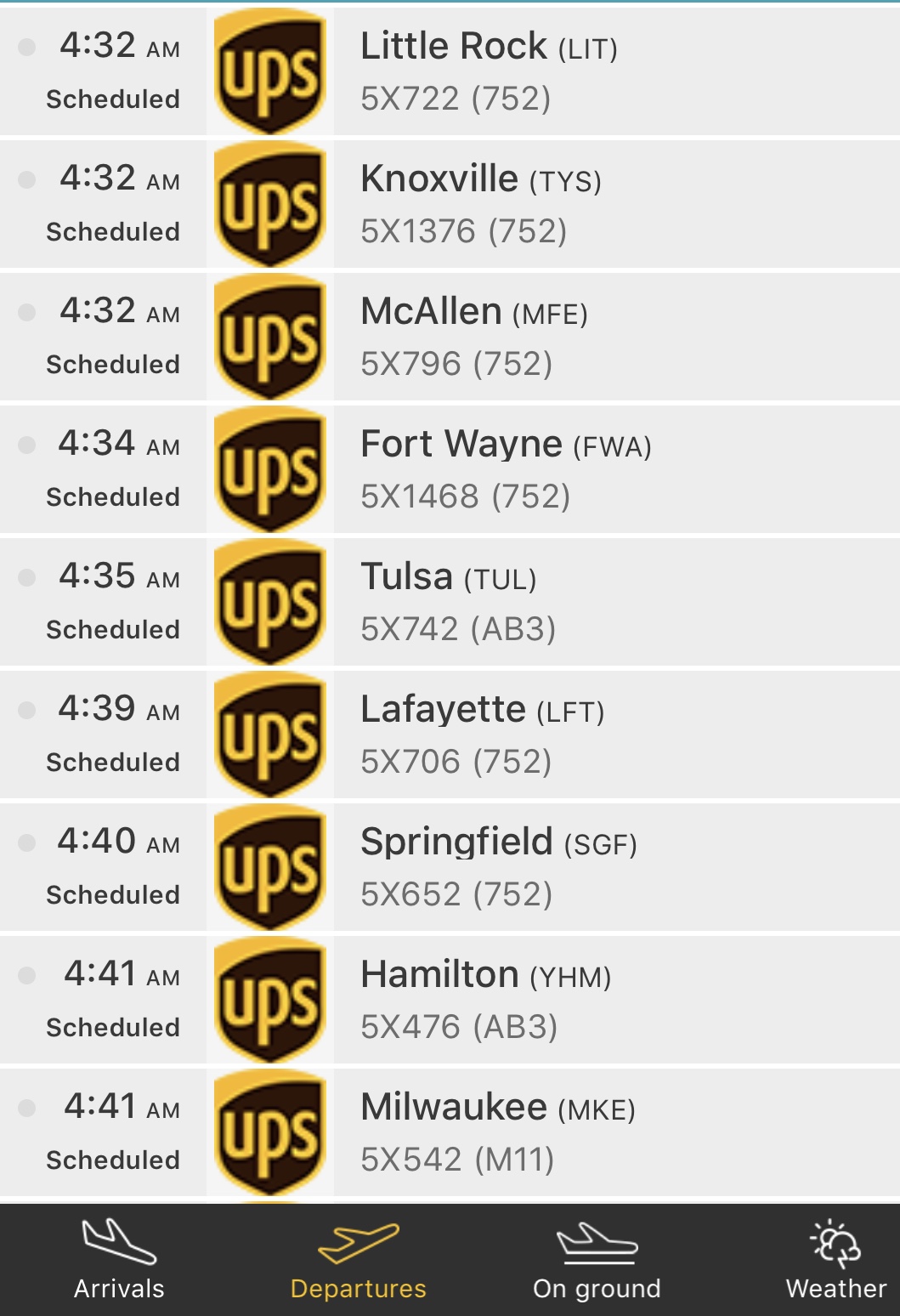Viewport: 900px width, 1316px height.
Task: Open the McAllen flight 5X796
Action: click(450, 337)
